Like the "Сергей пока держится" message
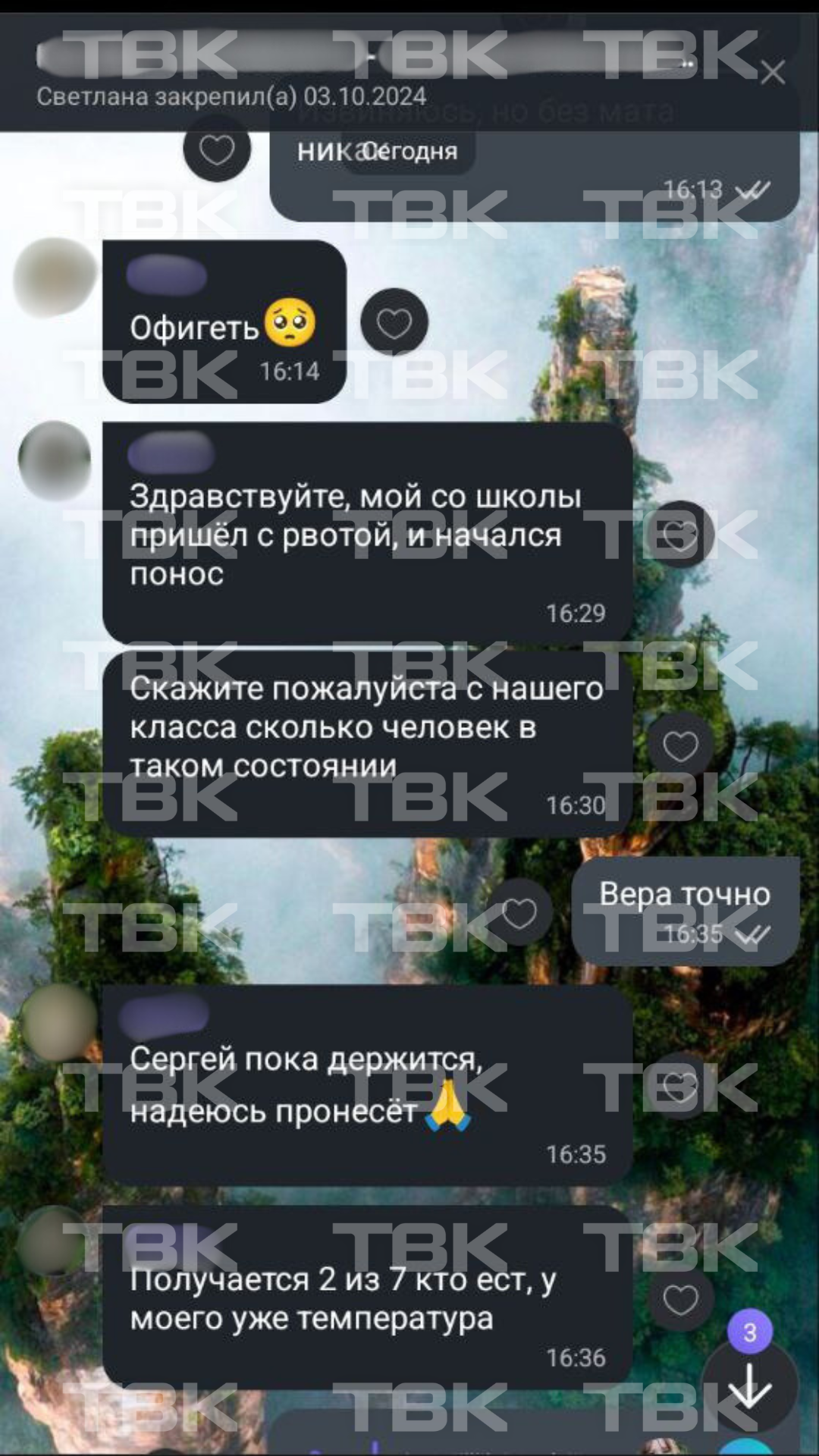The height and width of the screenshot is (1456, 819). 679,1086
